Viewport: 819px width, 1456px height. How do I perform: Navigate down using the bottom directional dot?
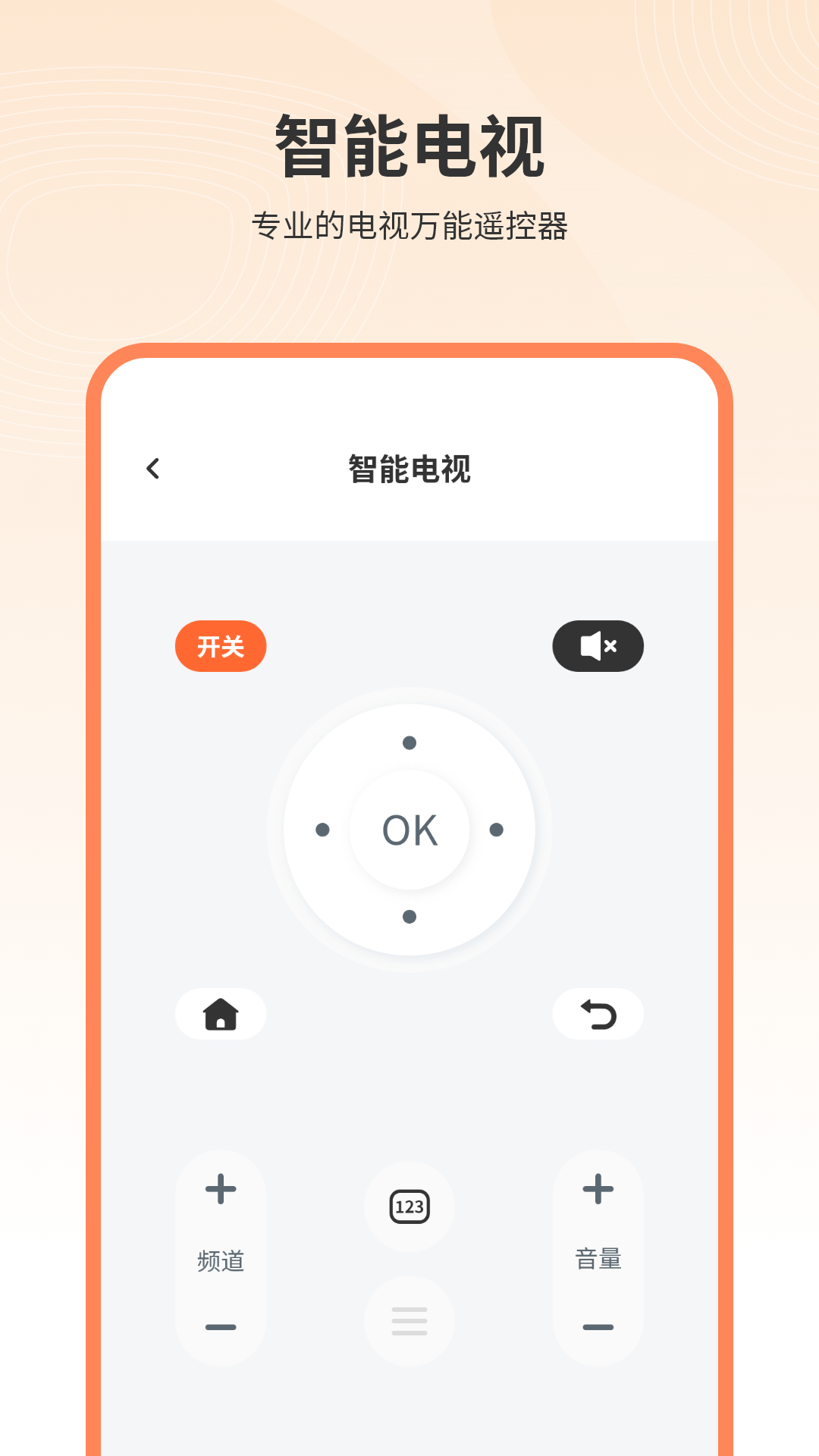[409, 916]
